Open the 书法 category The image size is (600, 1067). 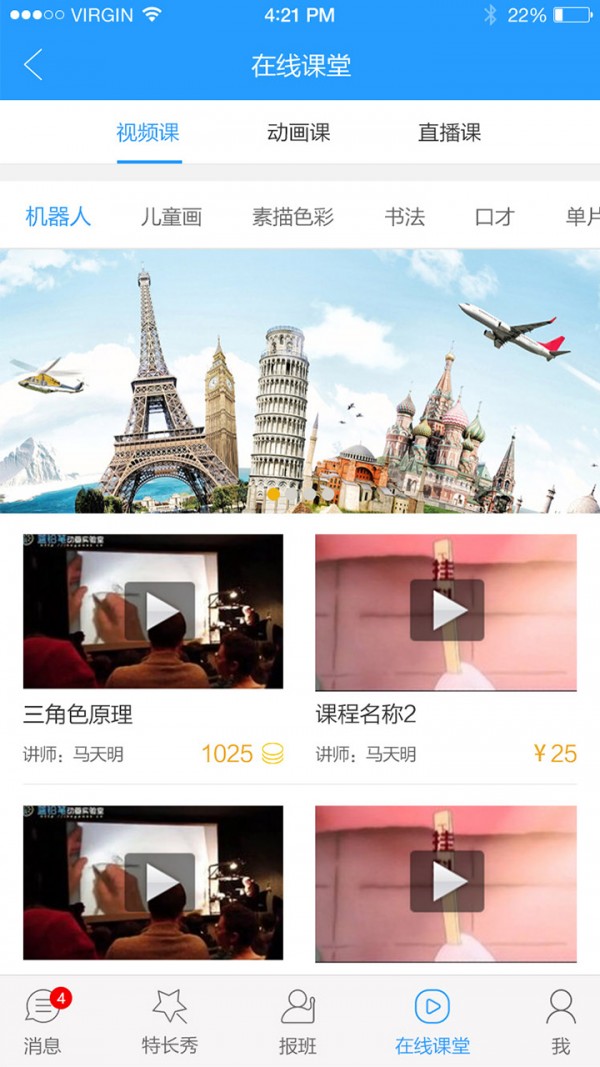[404, 217]
